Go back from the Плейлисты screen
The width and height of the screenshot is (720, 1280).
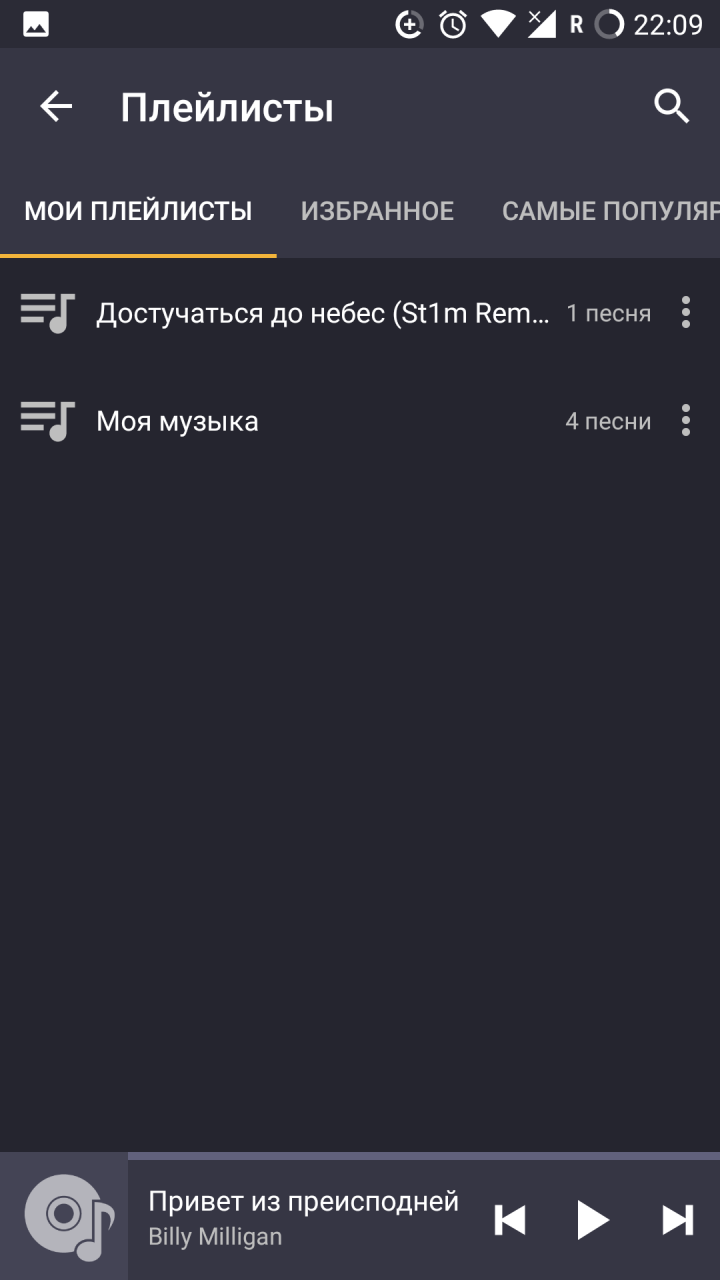point(56,106)
